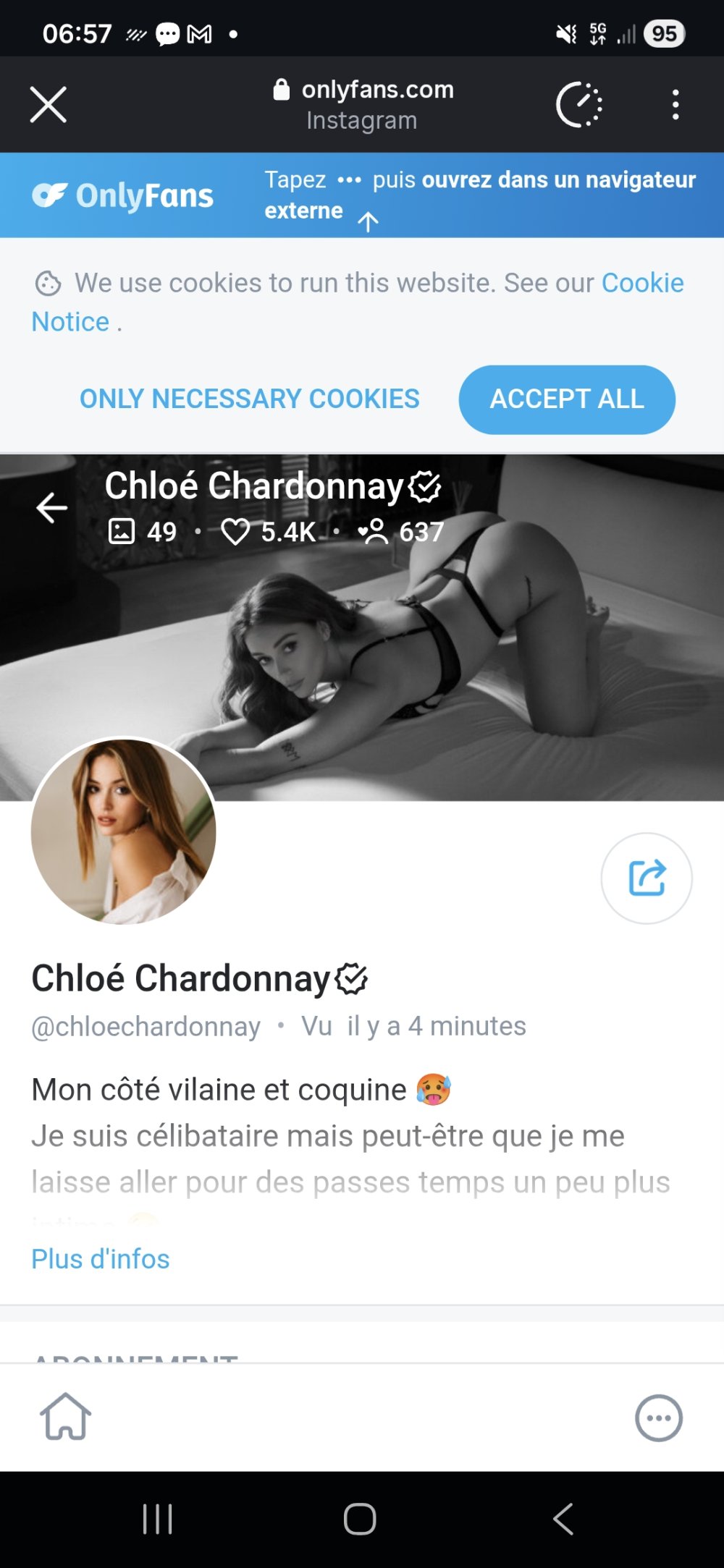Accept all cookies

point(567,399)
